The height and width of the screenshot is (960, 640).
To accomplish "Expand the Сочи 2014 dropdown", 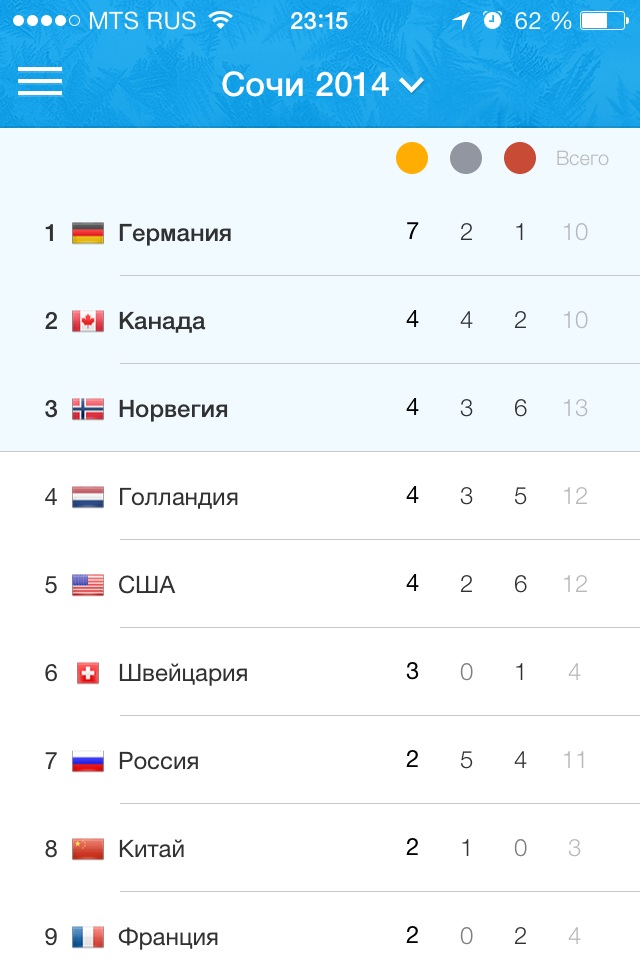I will (x=322, y=85).
